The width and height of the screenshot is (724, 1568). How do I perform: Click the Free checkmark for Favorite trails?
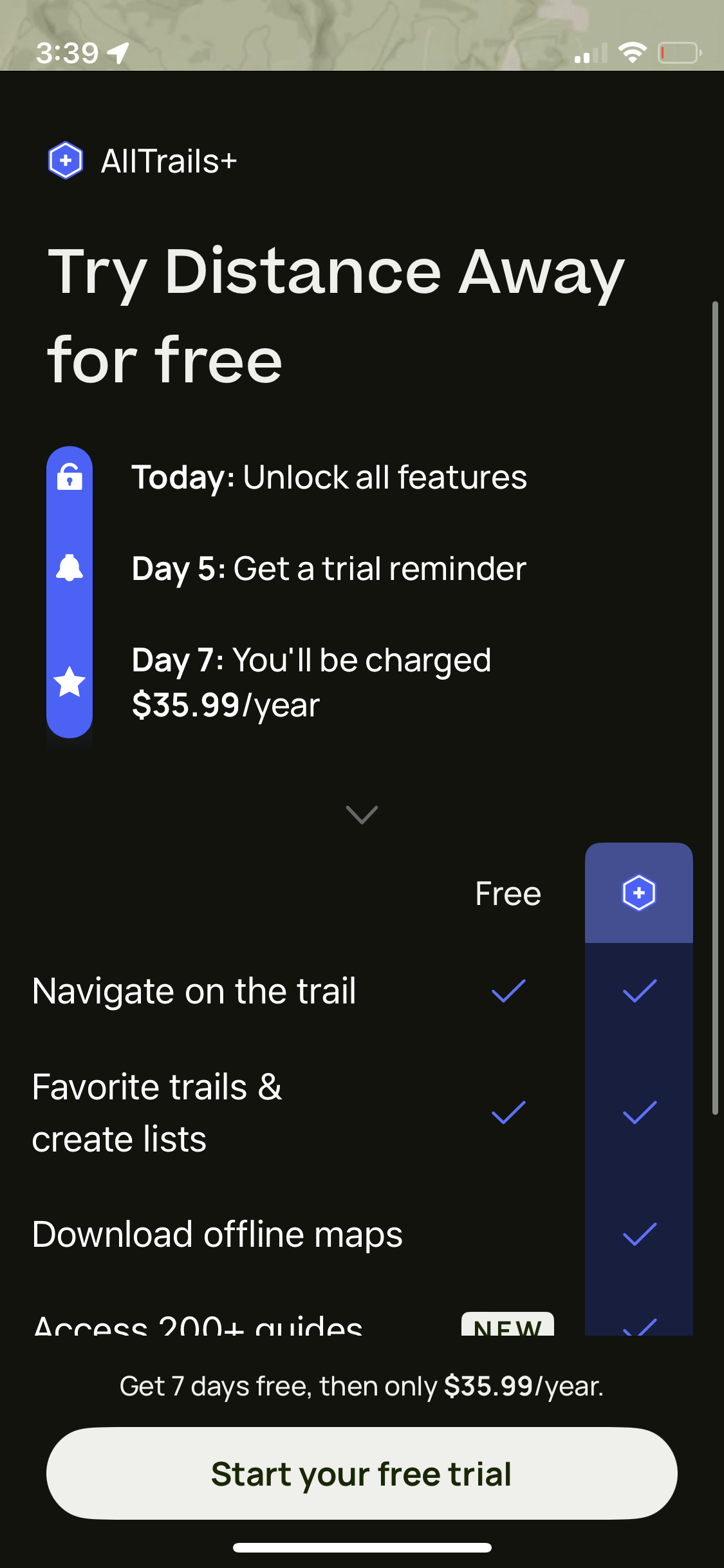click(508, 1112)
